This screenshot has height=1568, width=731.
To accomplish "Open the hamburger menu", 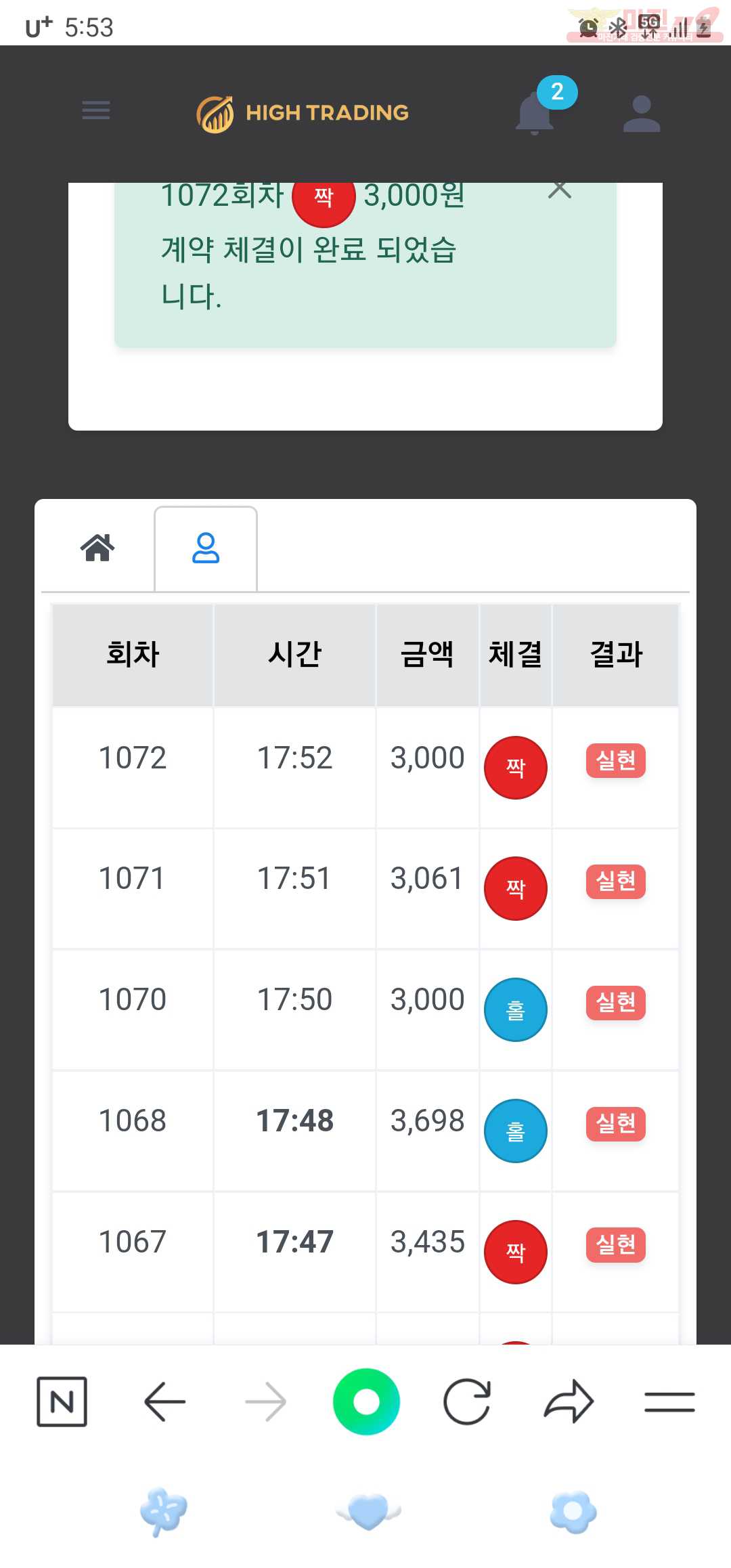I will 95,110.
